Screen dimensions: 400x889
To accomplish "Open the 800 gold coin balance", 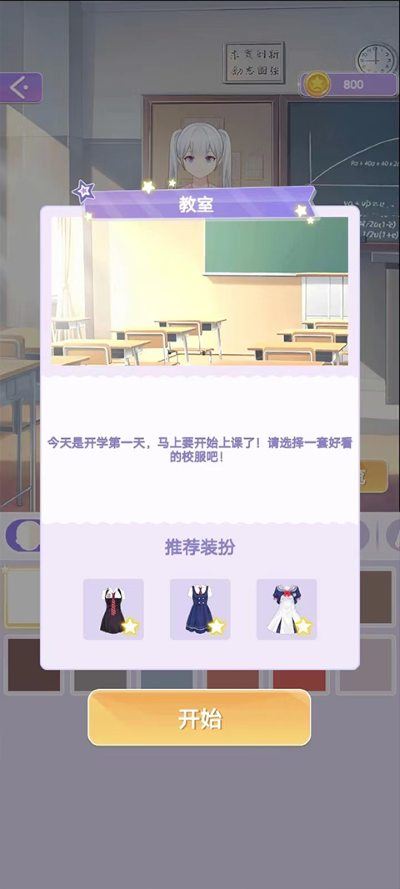I will coord(350,85).
